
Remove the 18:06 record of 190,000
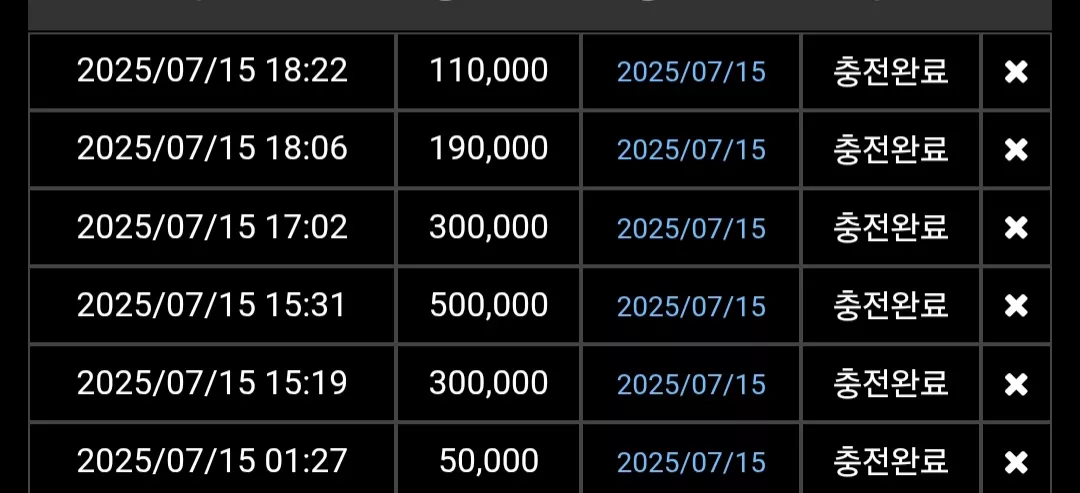[x=1016, y=149]
